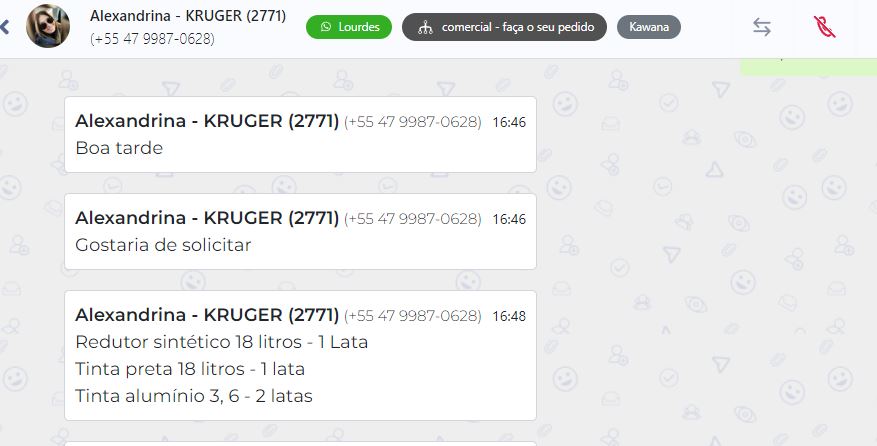Go back using the arrow
Viewport: 877px width, 446px height.
(4, 27)
